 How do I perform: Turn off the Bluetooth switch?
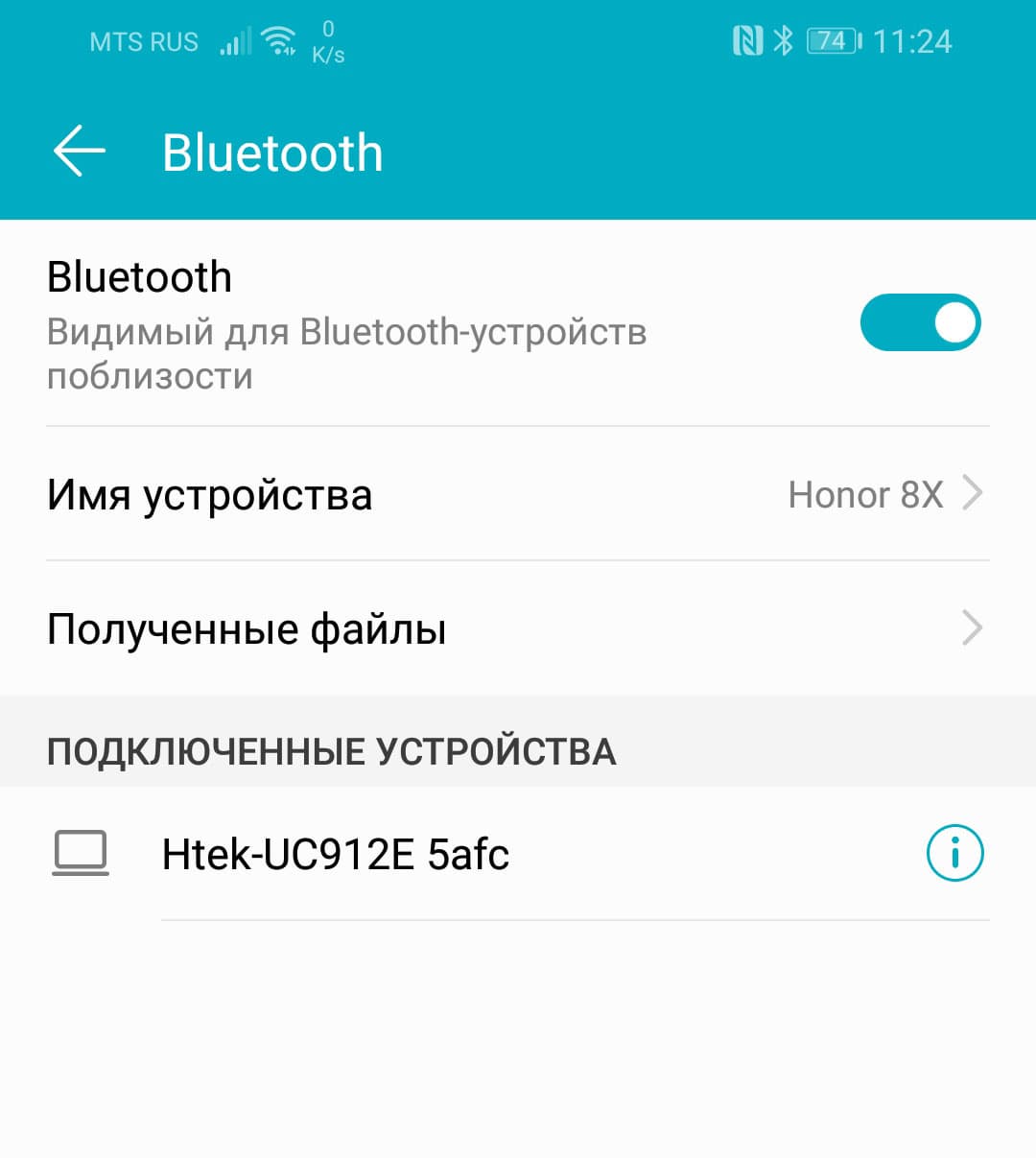[x=919, y=323]
